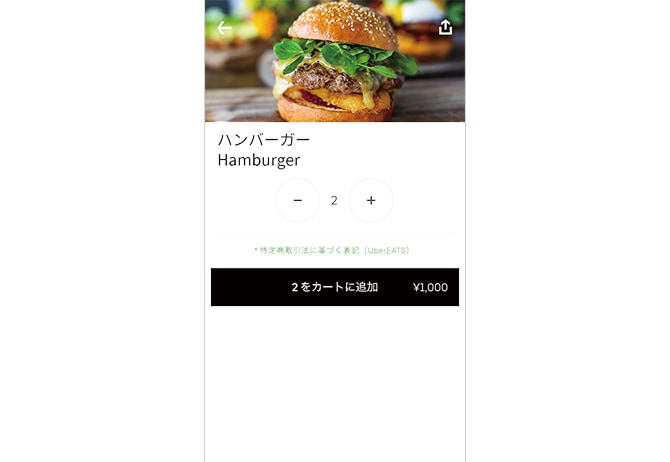Share this hamburger item
The height and width of the screenshot is (462, 670).
[x=445, y=27]
